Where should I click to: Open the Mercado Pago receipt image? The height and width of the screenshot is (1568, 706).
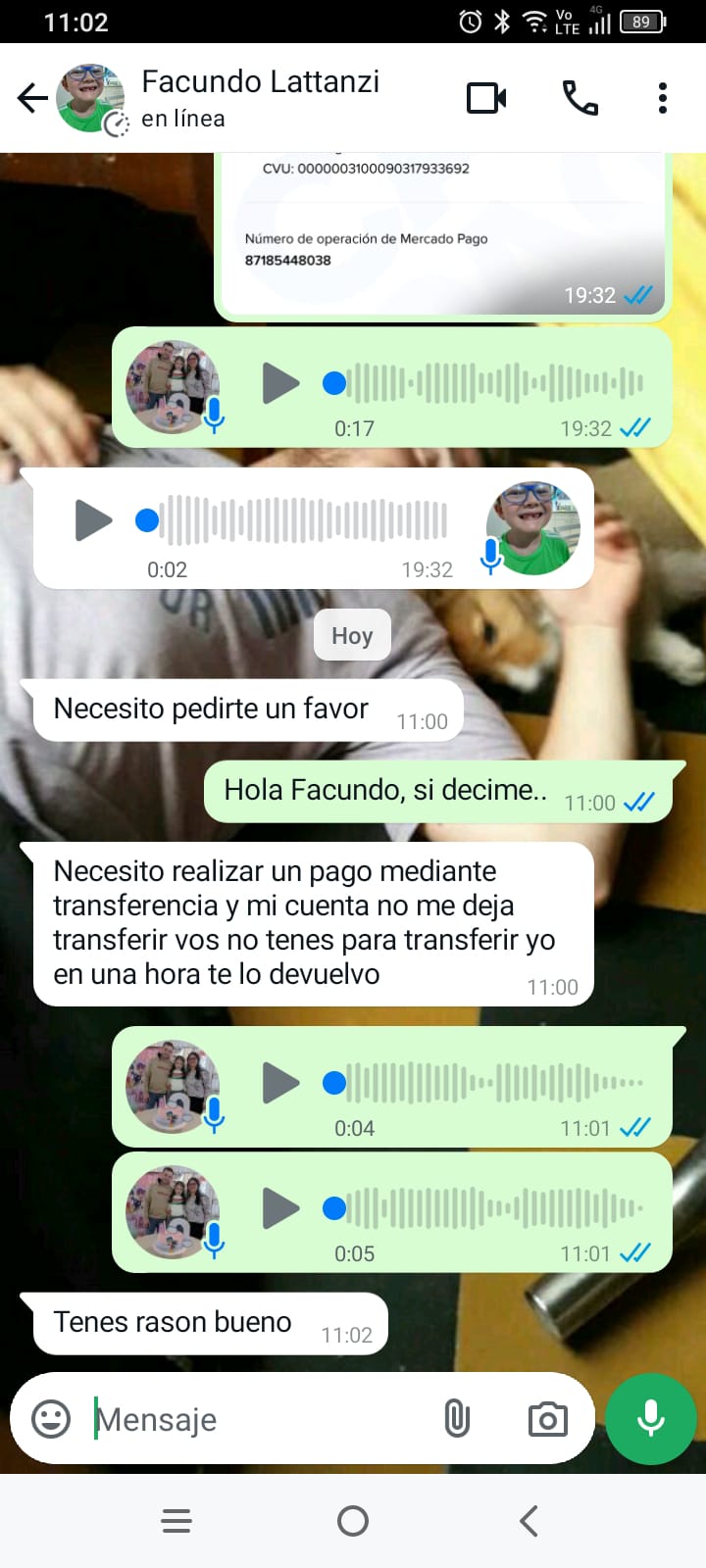pos(441,235)
